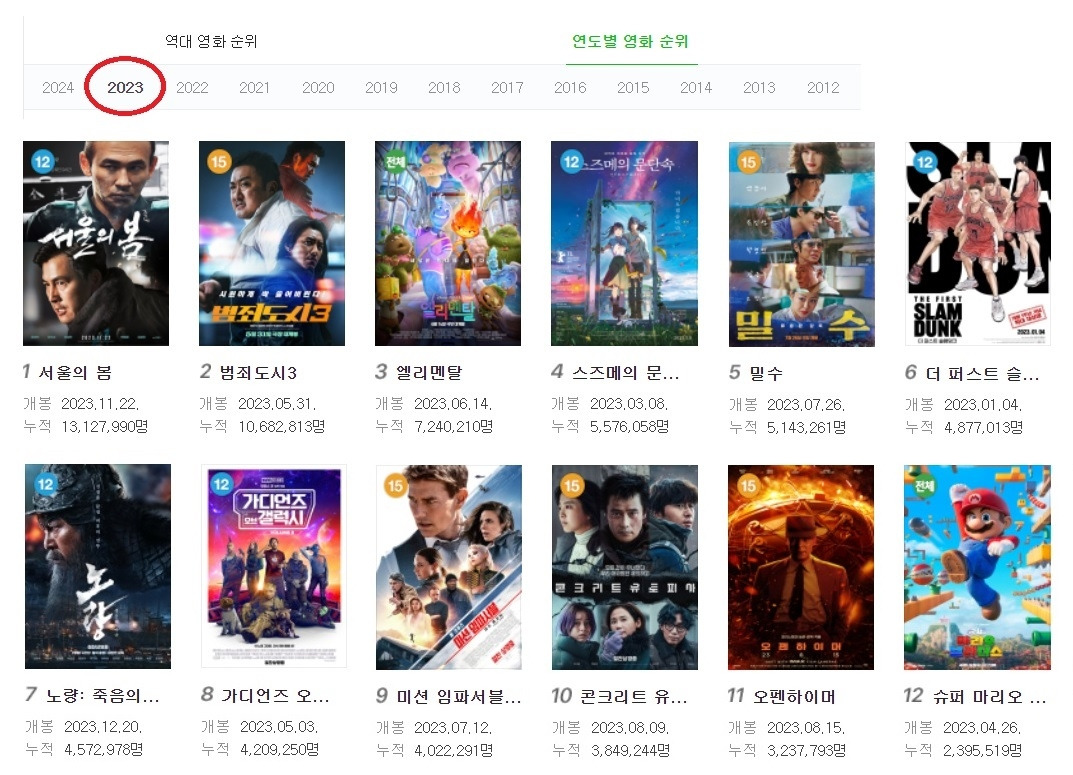1073x775 pixels.
Task: Select the 2012 year tab
Action: [x=823, y=88]
